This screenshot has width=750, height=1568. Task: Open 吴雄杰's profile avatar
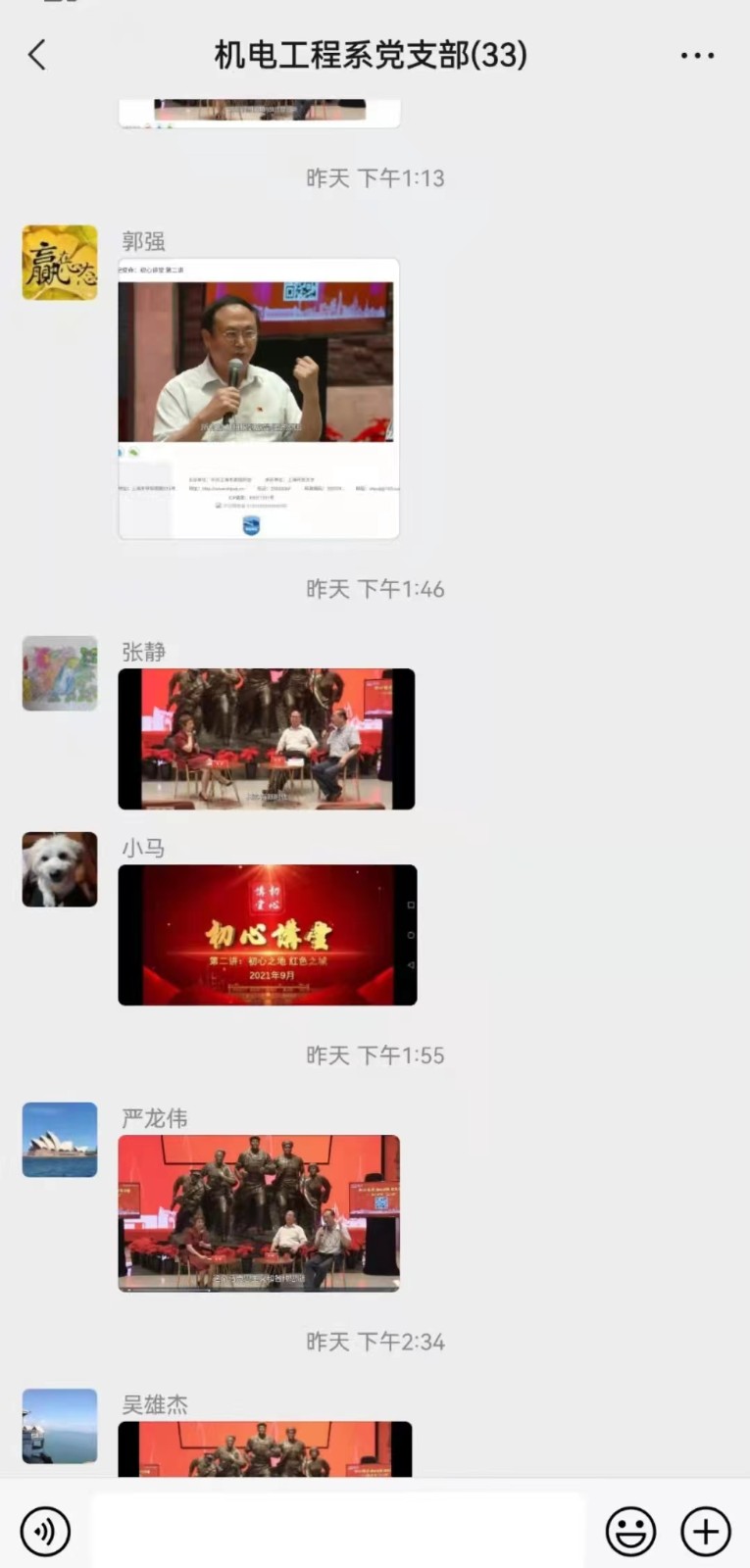(60, 1426)
